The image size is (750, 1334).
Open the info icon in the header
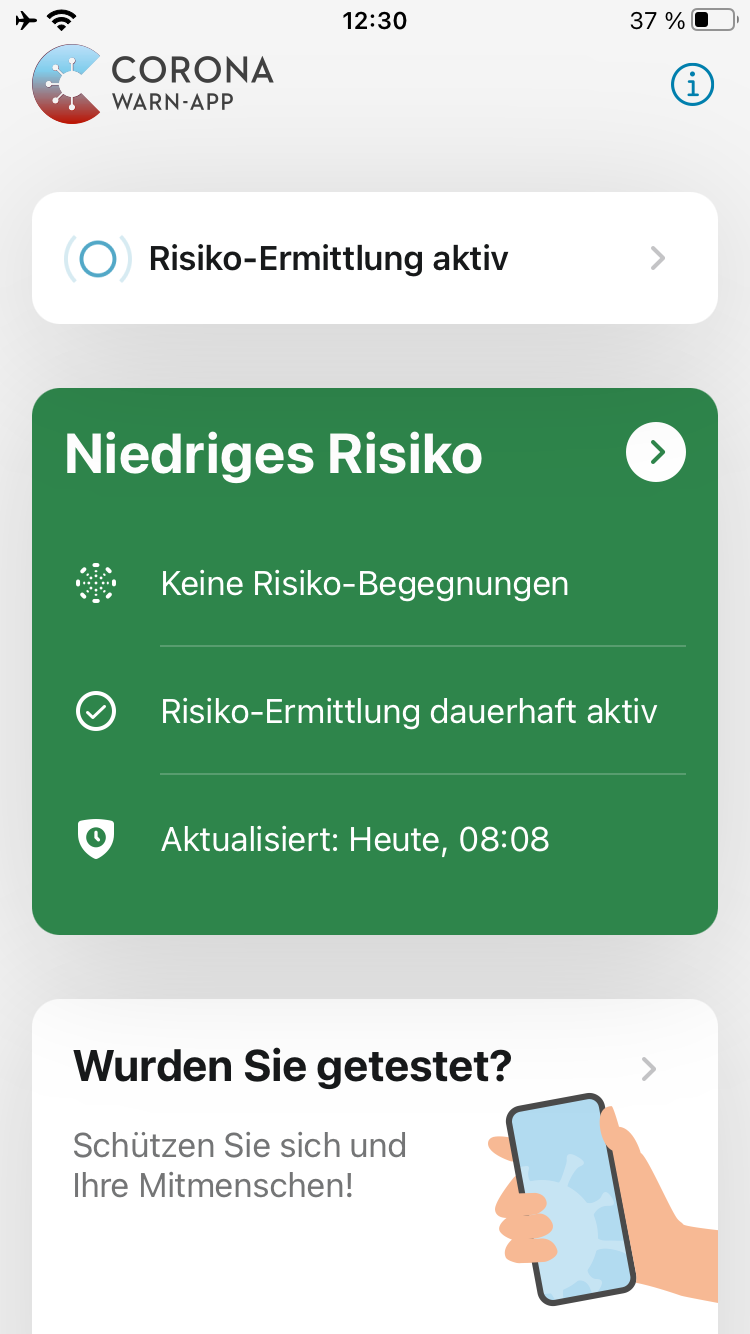pyautogui.click(x=692, y=85)
